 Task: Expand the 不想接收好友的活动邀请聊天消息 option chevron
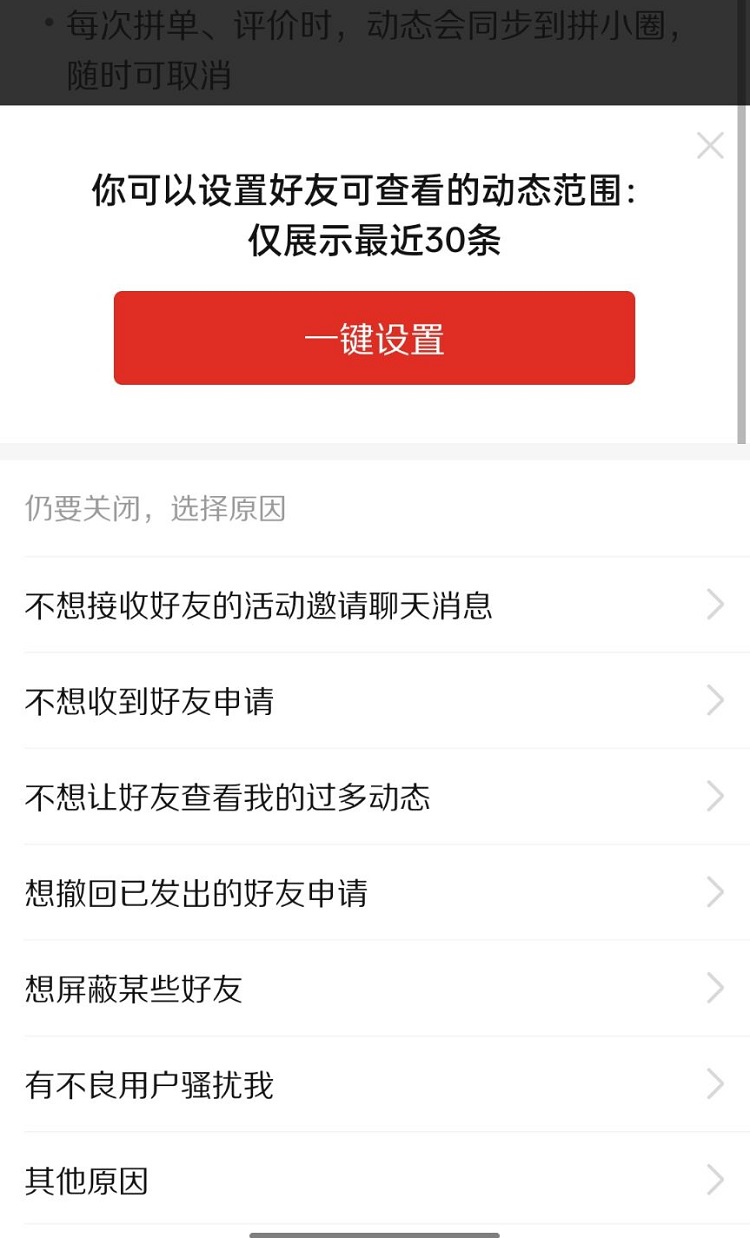(714, 604)
